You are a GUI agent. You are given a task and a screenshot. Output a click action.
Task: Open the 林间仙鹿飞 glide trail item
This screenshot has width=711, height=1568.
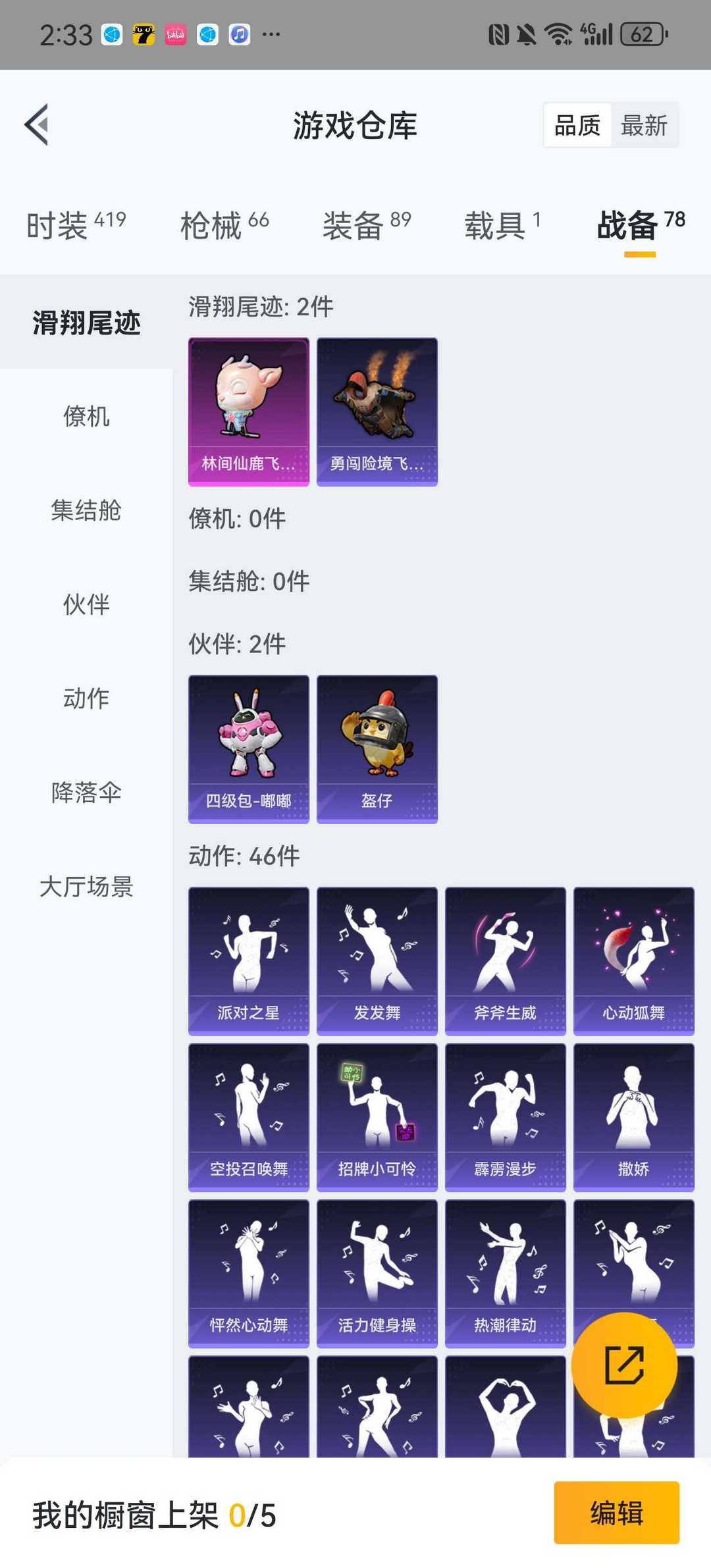(249, 412)
